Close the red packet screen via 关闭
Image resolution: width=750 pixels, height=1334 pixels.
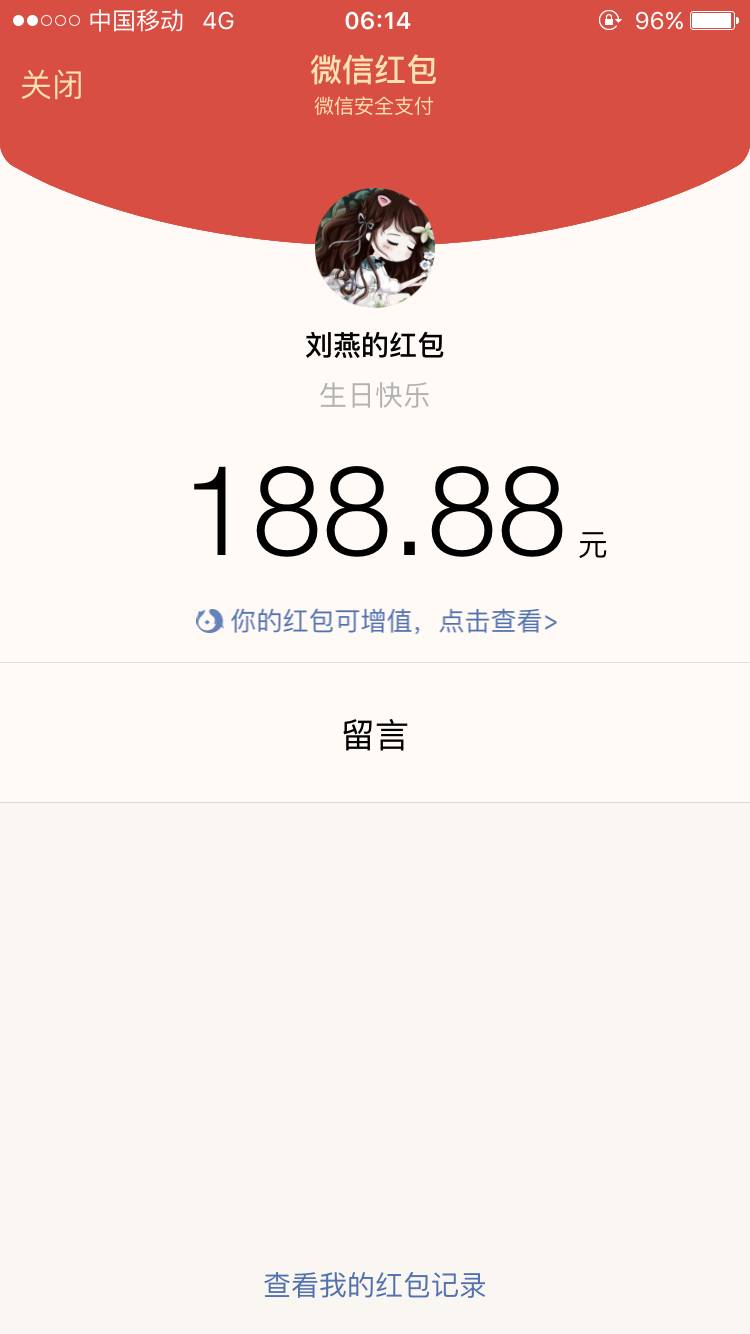point(52,85)
